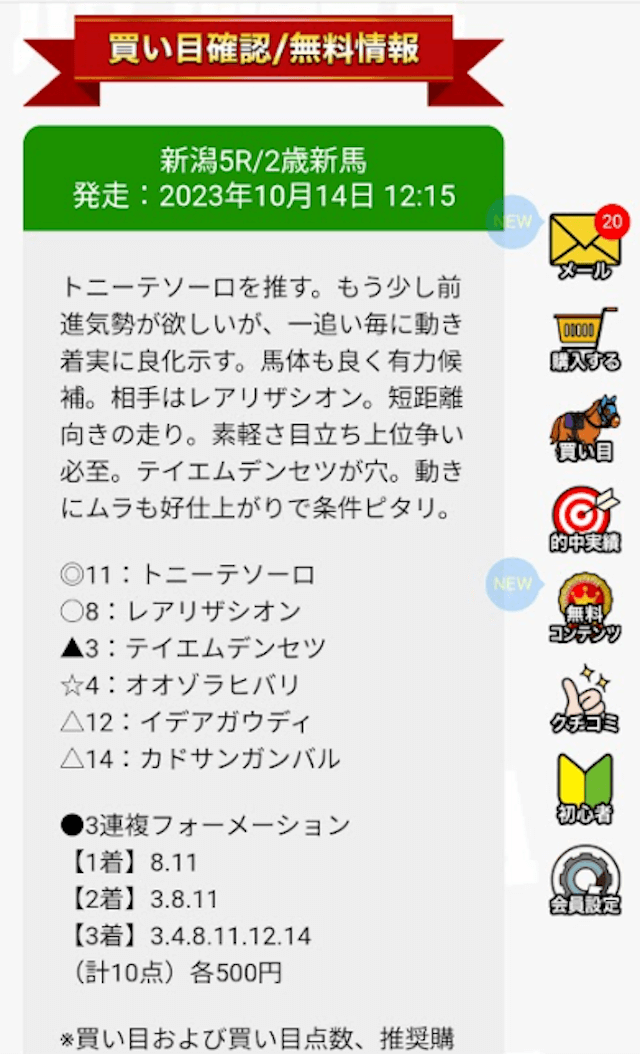Open the 買い目 horse icon menu

click(585, 428)
